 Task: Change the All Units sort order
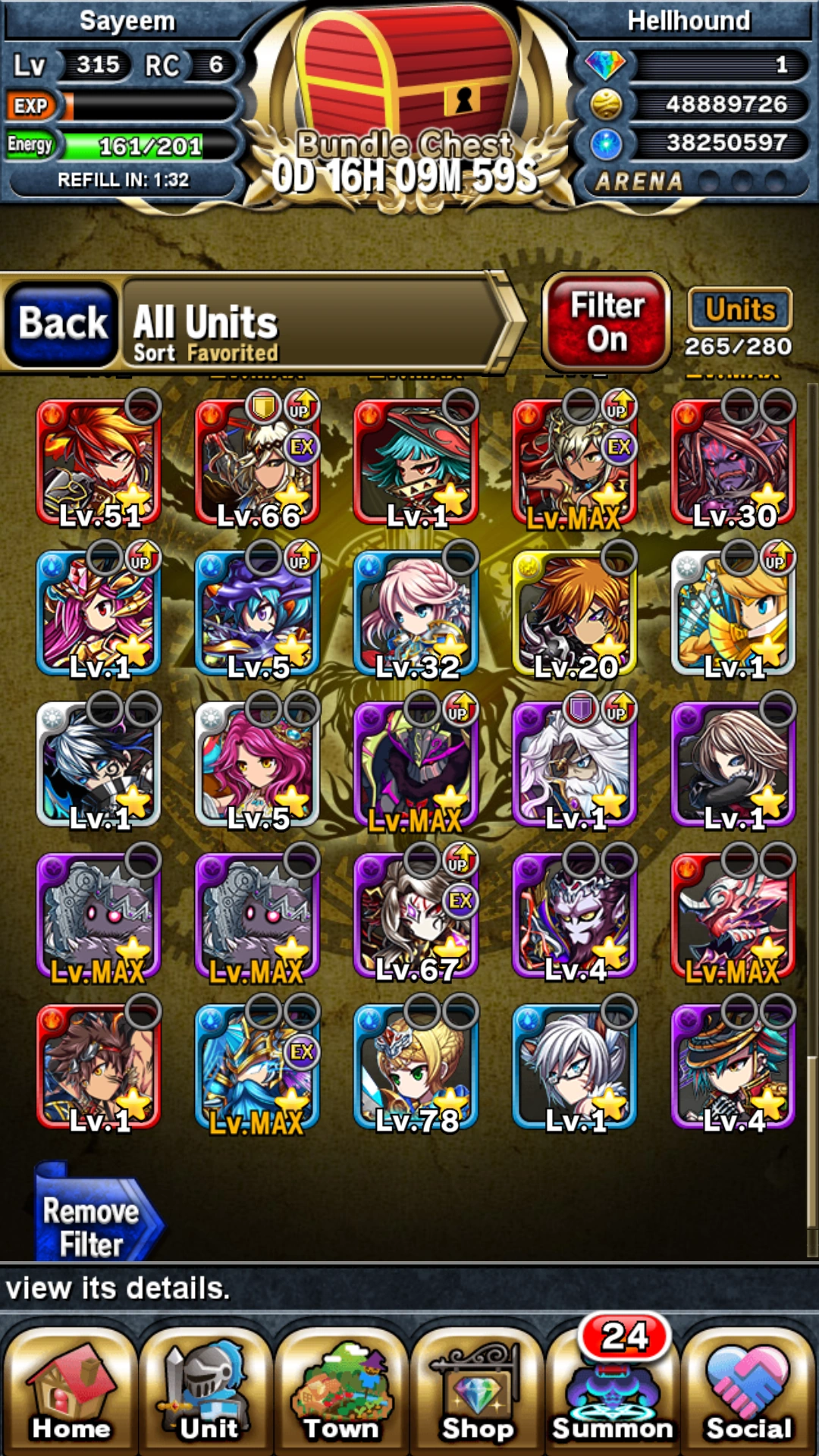click(311, 325)
